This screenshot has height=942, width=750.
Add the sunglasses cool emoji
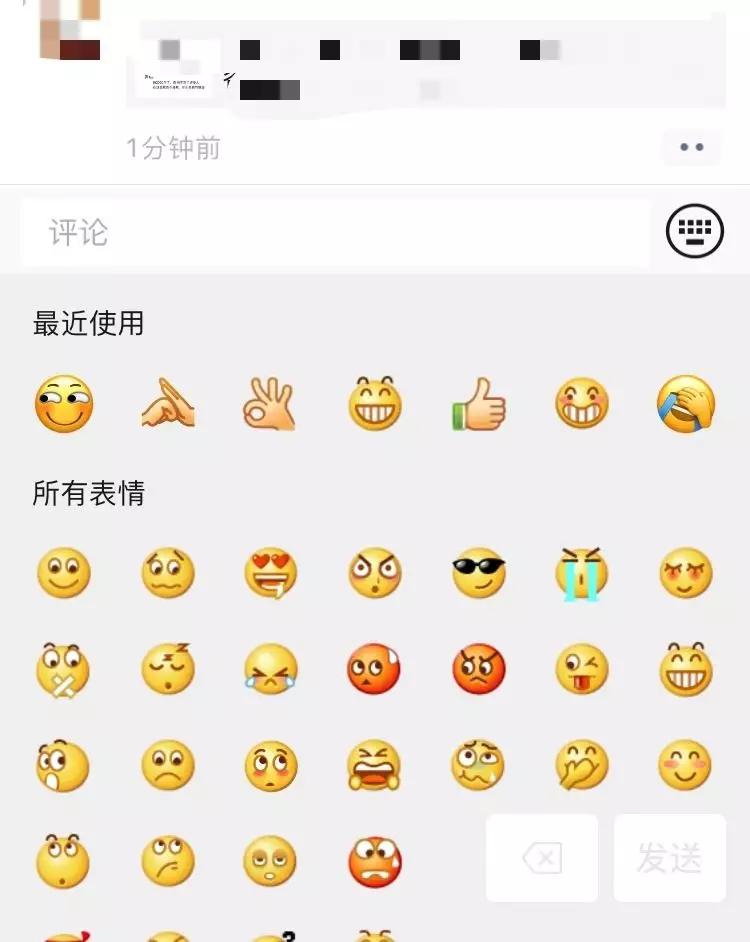[479, 574]
